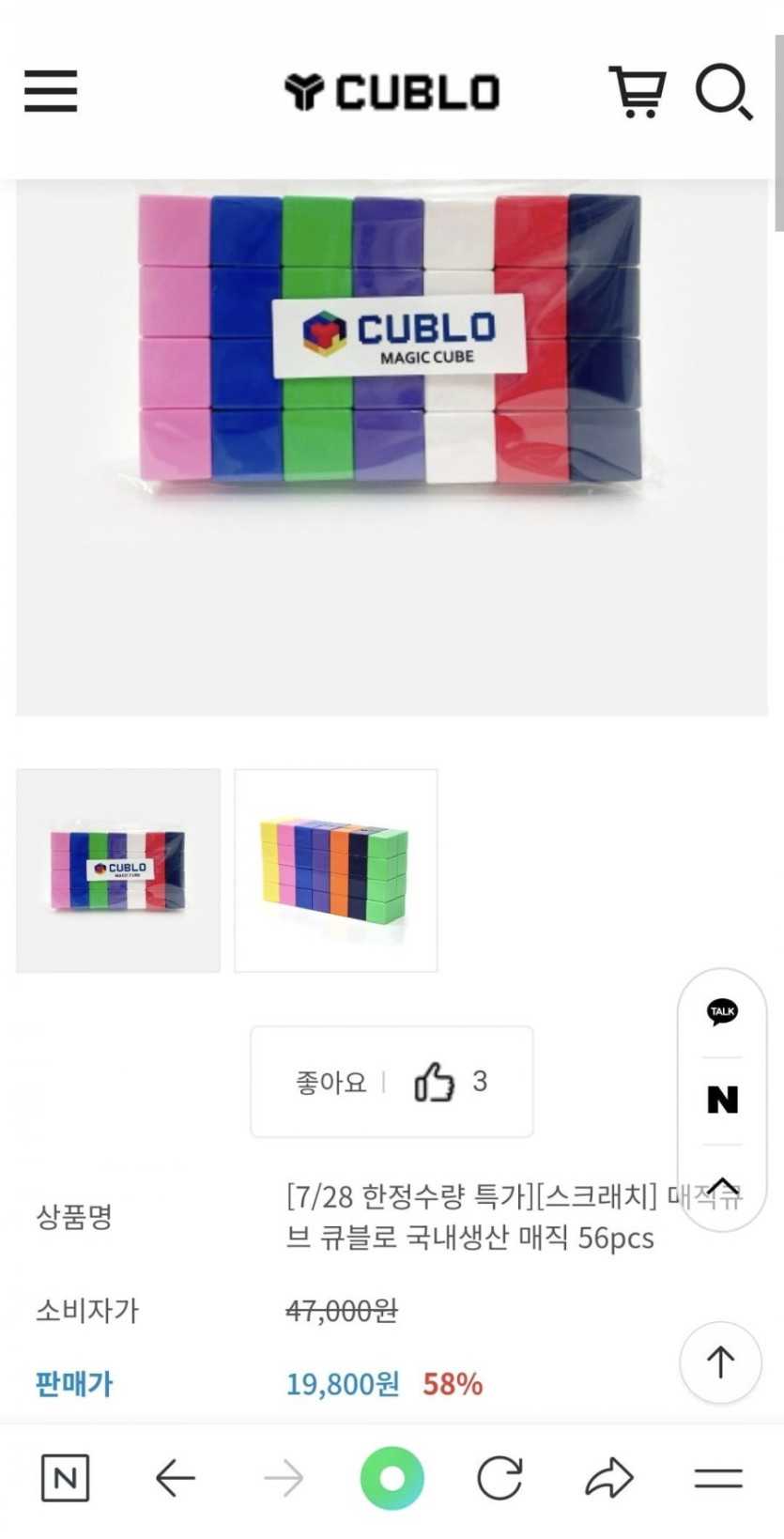
Task: Go back to the previous page
Action: [x=175, y=1478]
